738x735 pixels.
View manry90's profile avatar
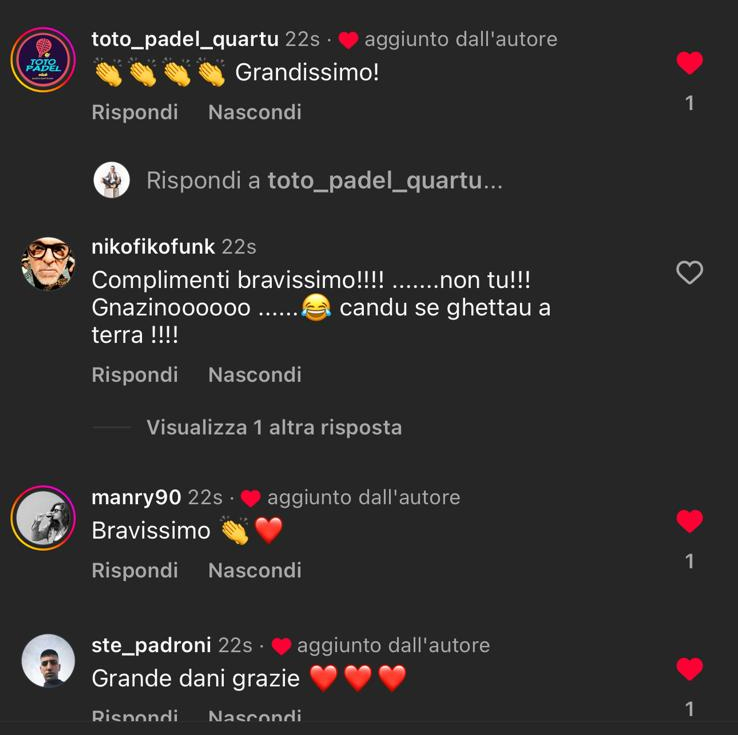tap(43, 517)
